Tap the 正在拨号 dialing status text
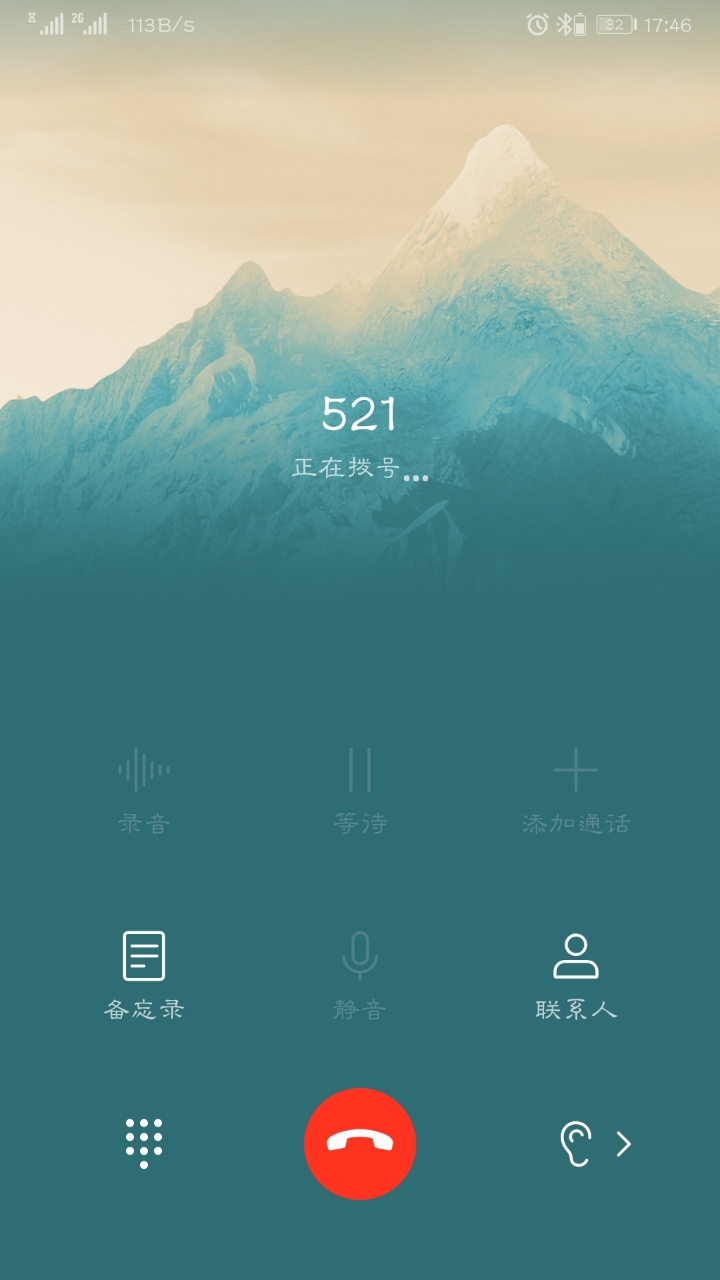720x1280 pixels. 360,472
